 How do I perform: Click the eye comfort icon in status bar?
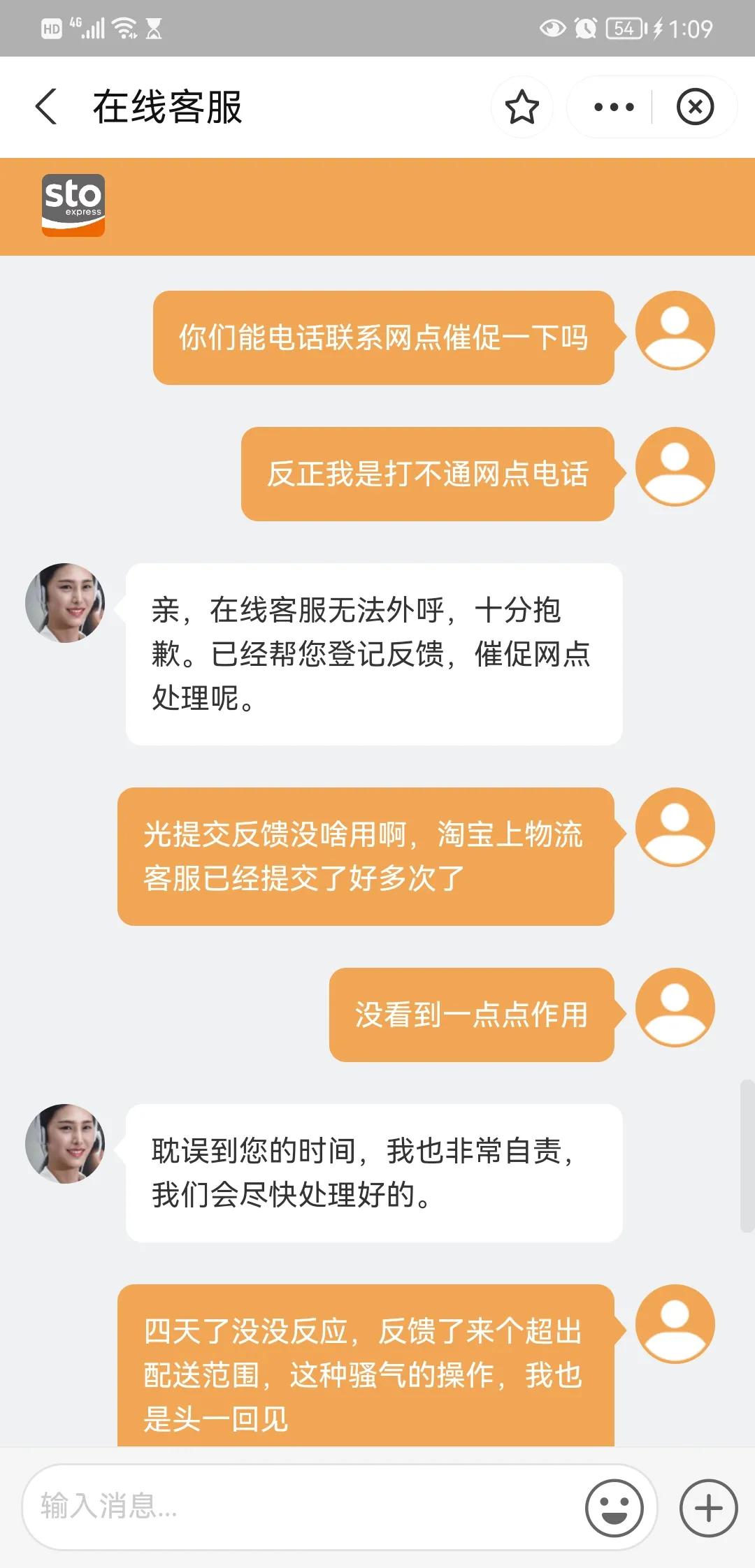pos(552,28)
